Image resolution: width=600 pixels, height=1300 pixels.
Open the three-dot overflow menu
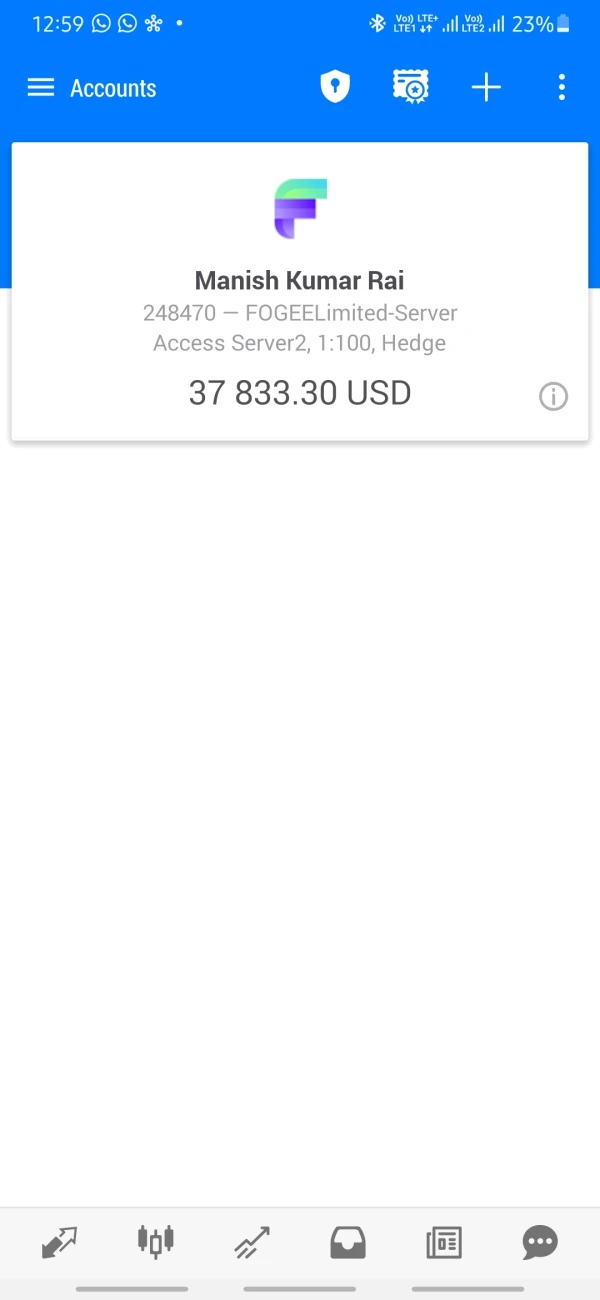tap(561, 88)
